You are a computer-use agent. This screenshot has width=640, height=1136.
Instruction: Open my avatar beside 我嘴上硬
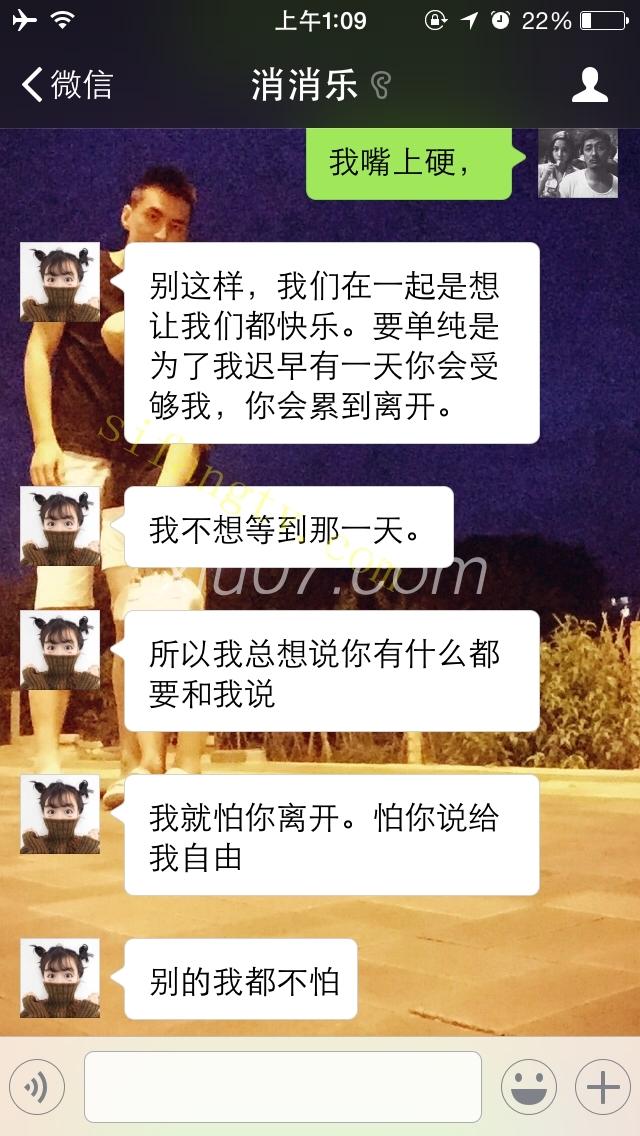coord(578,163)
